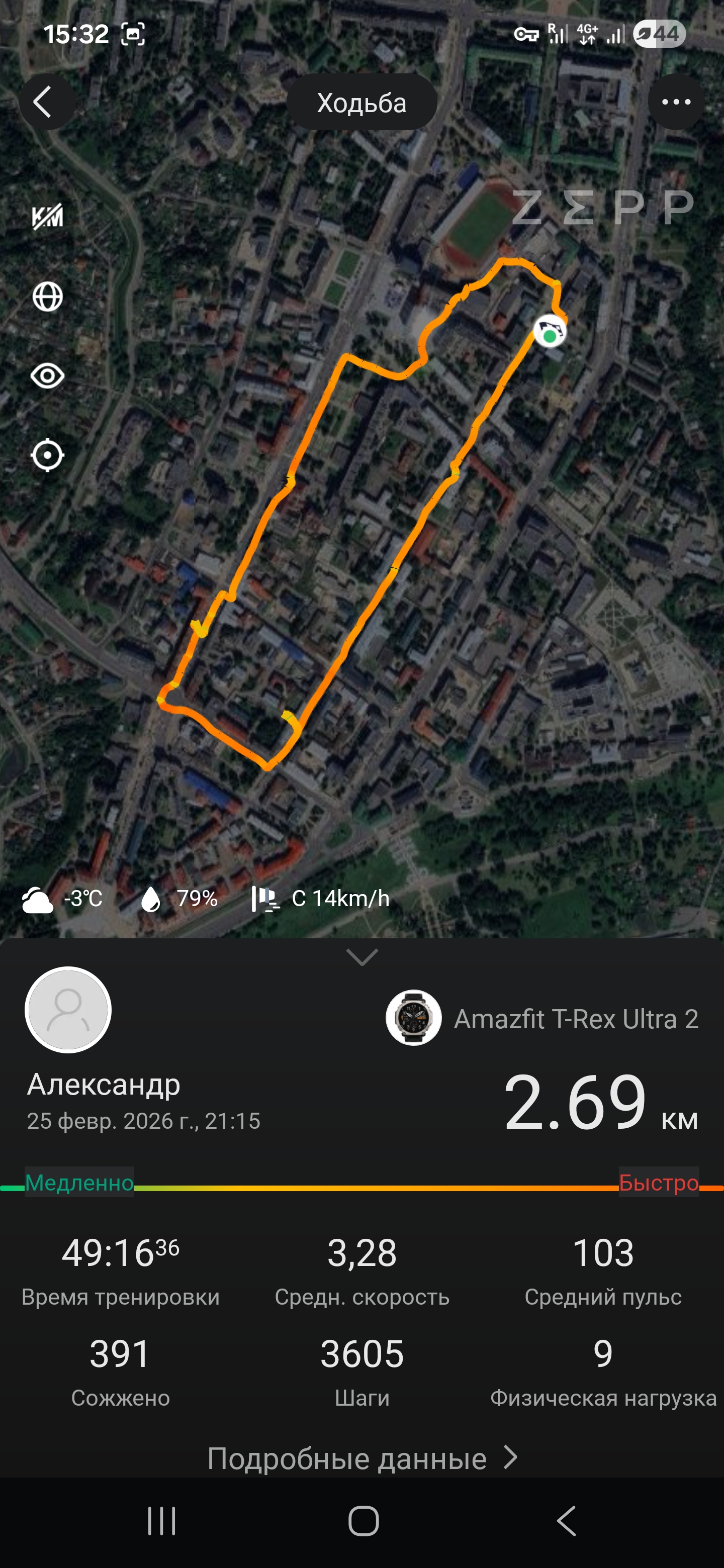724x1568 pixels.
Task: Open the three-dot overflow menu
Action: [676, 102]
